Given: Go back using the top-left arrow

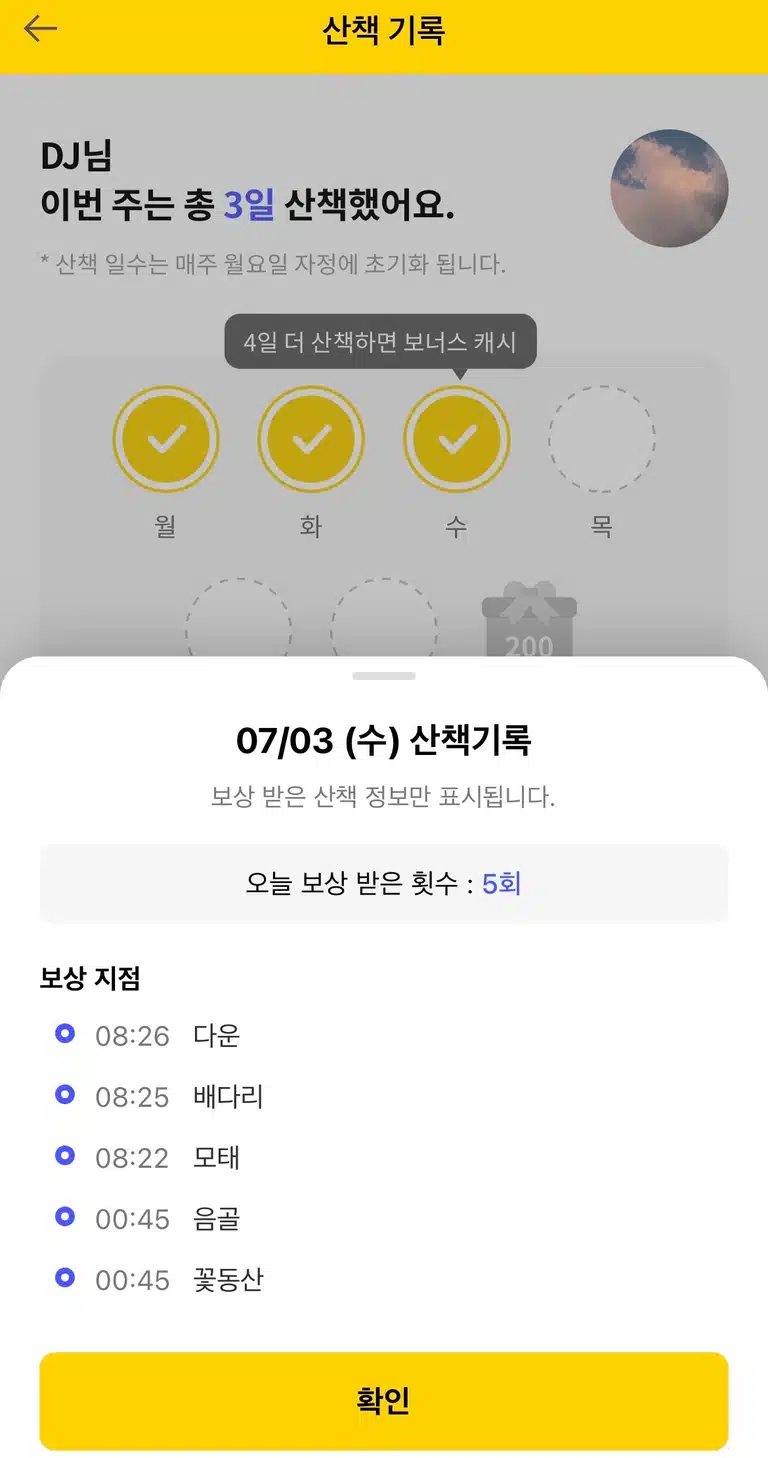Looking at the screenshot, I should 41,29.
